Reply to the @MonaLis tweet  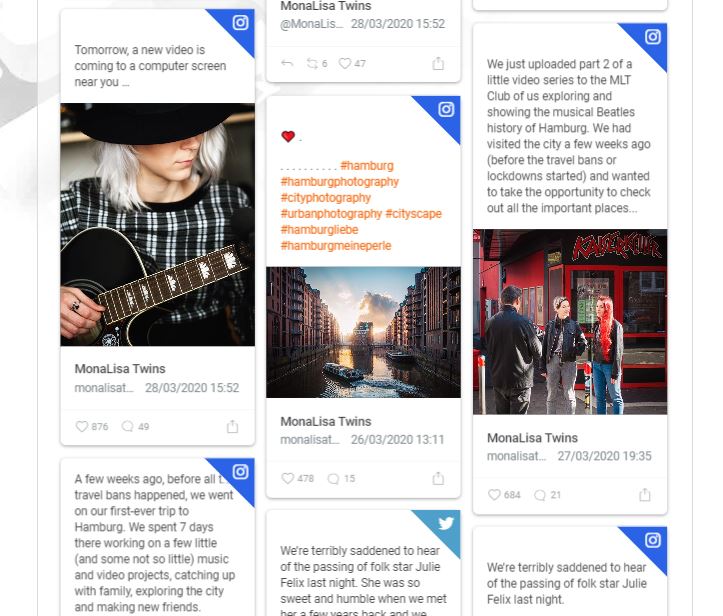288,63
